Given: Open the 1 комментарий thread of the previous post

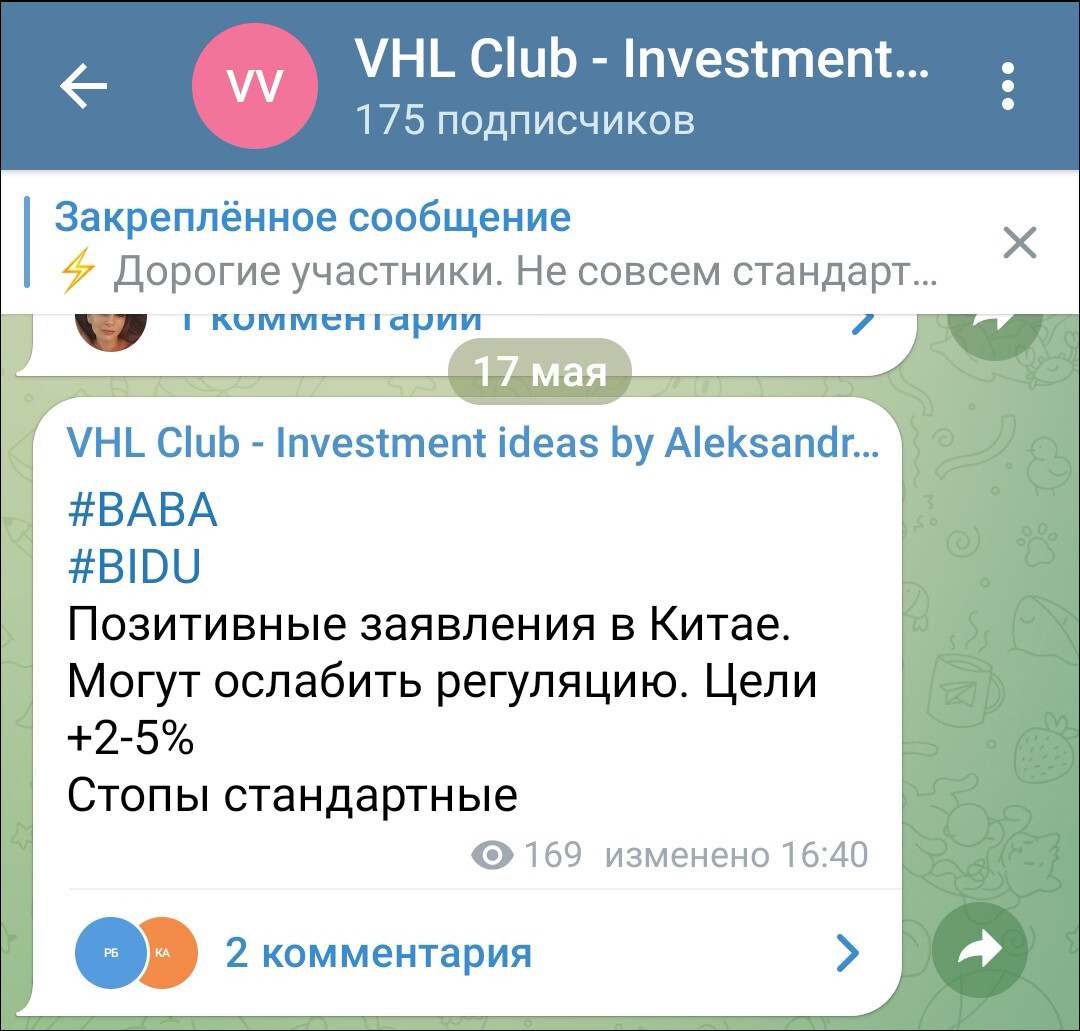Looking at the screenshot, I should [330, 322].
